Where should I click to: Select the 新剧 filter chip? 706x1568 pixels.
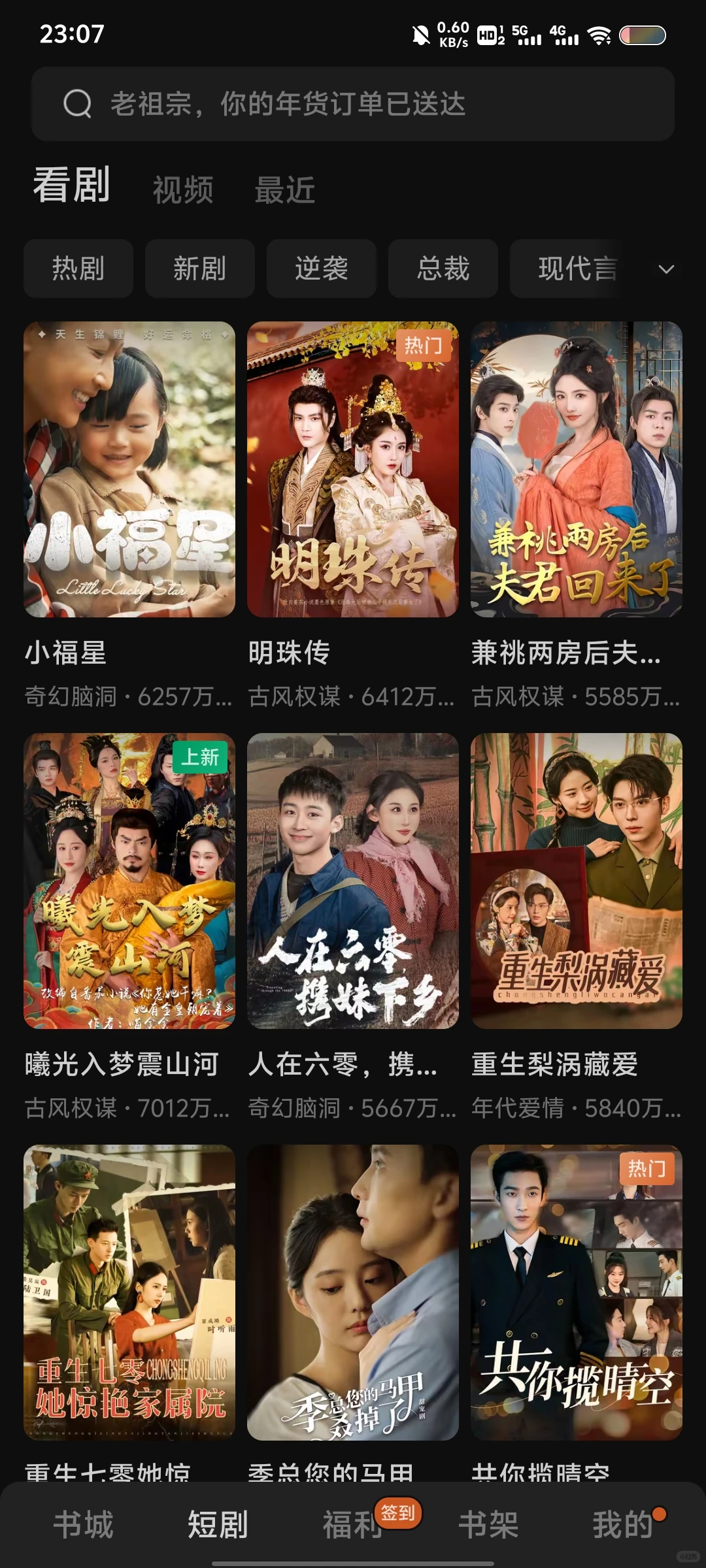[199, 269]
